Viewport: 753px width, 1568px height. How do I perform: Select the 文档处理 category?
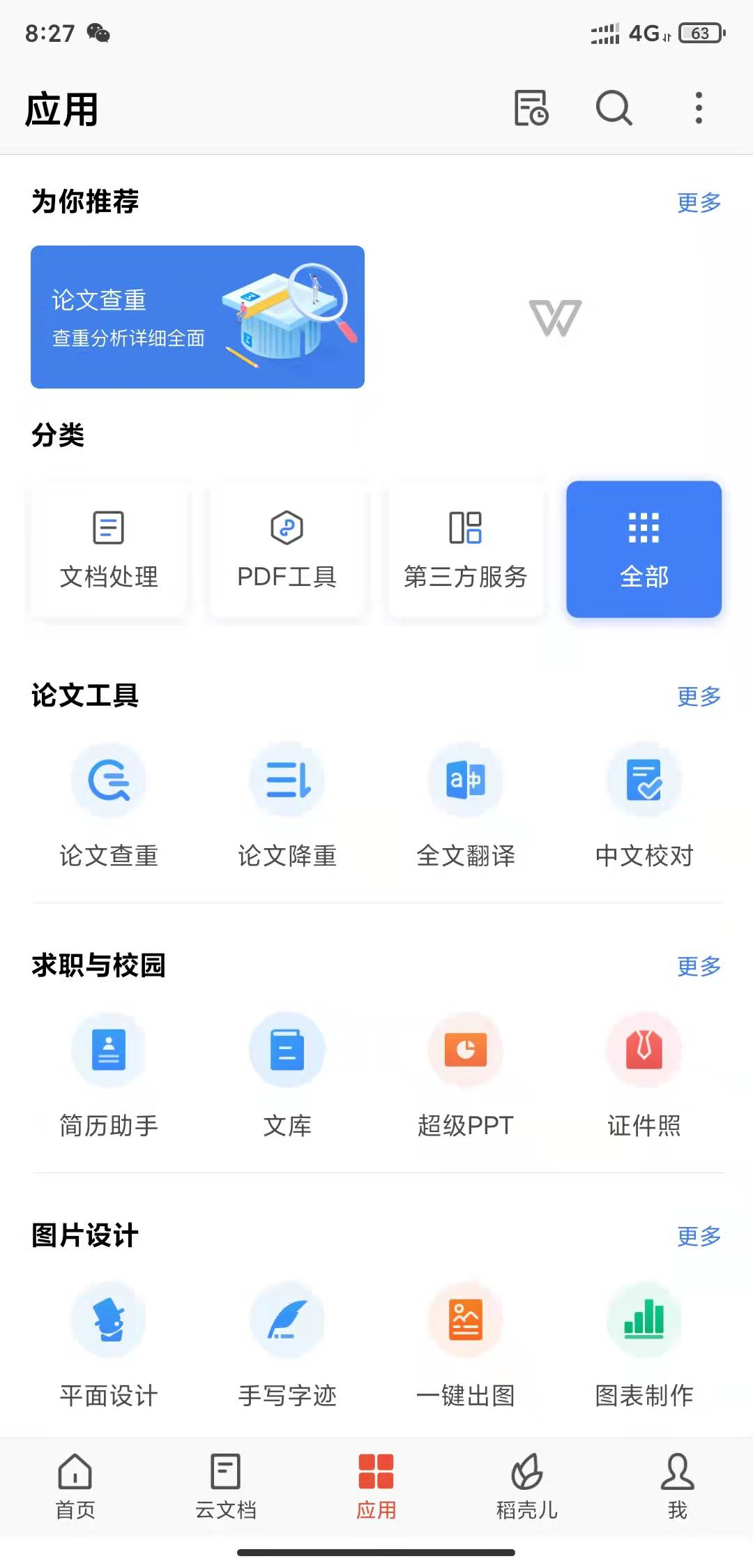[109, 549]
